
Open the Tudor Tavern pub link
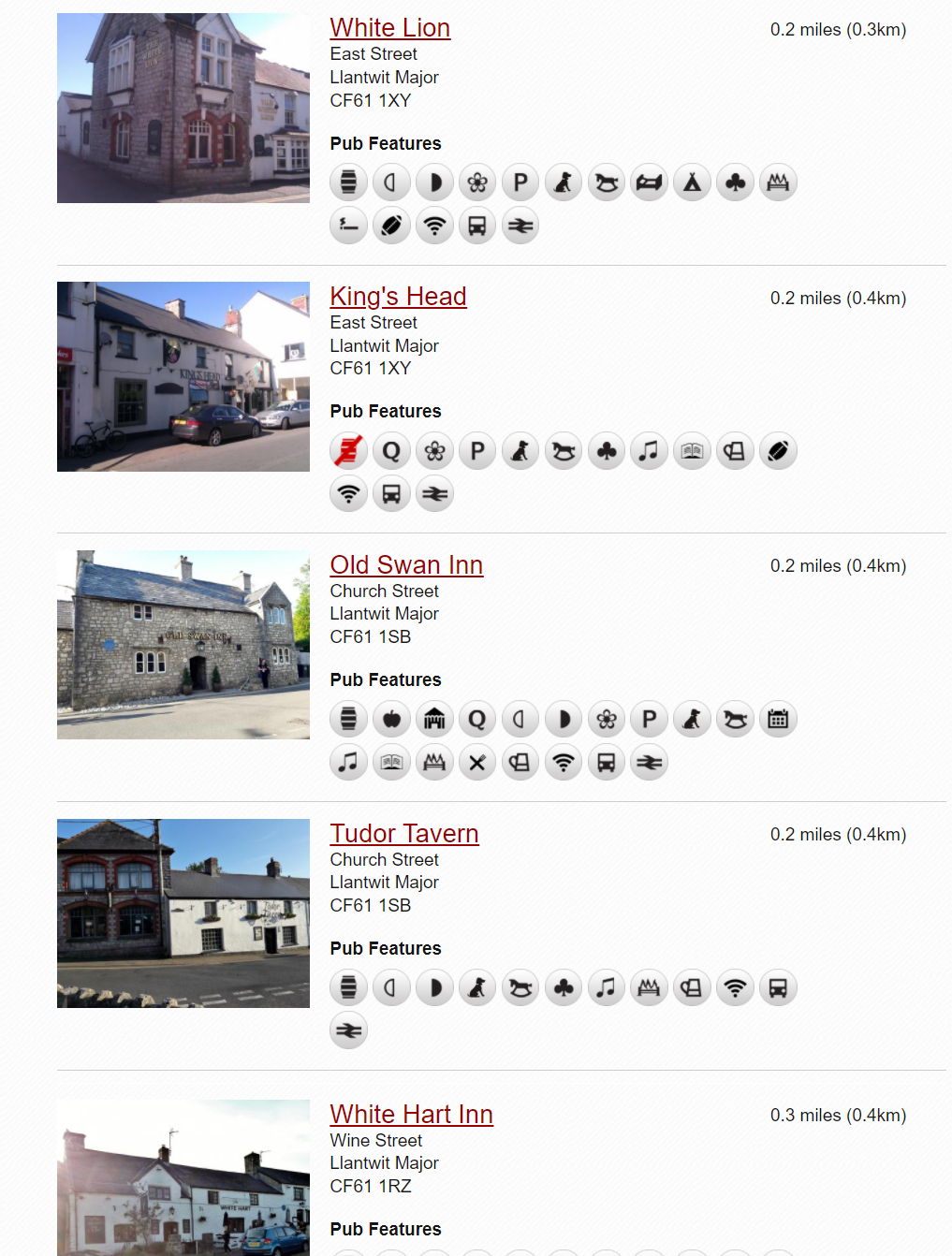coord(404,834)
